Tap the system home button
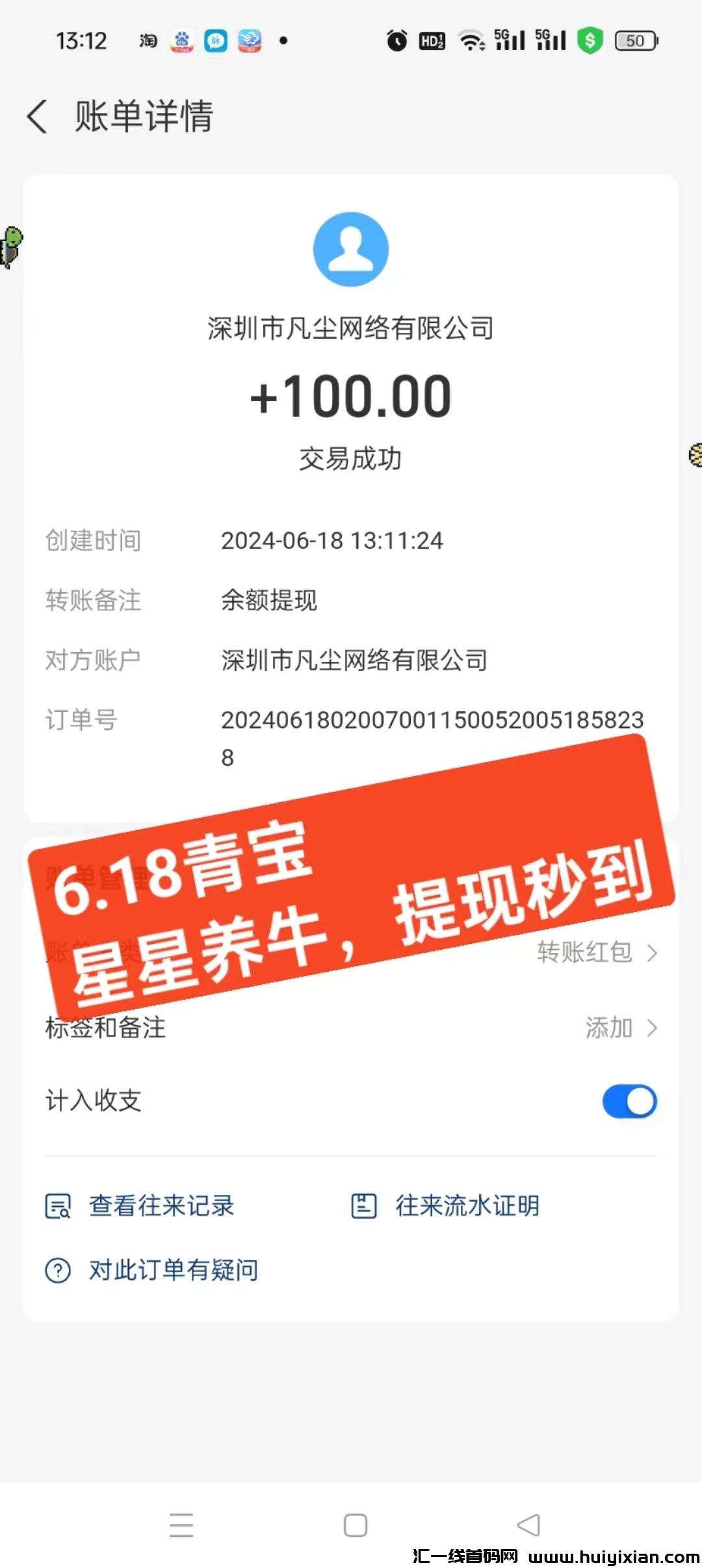This screenshot has width=702, height=1568. click(x=355, y=1525)
